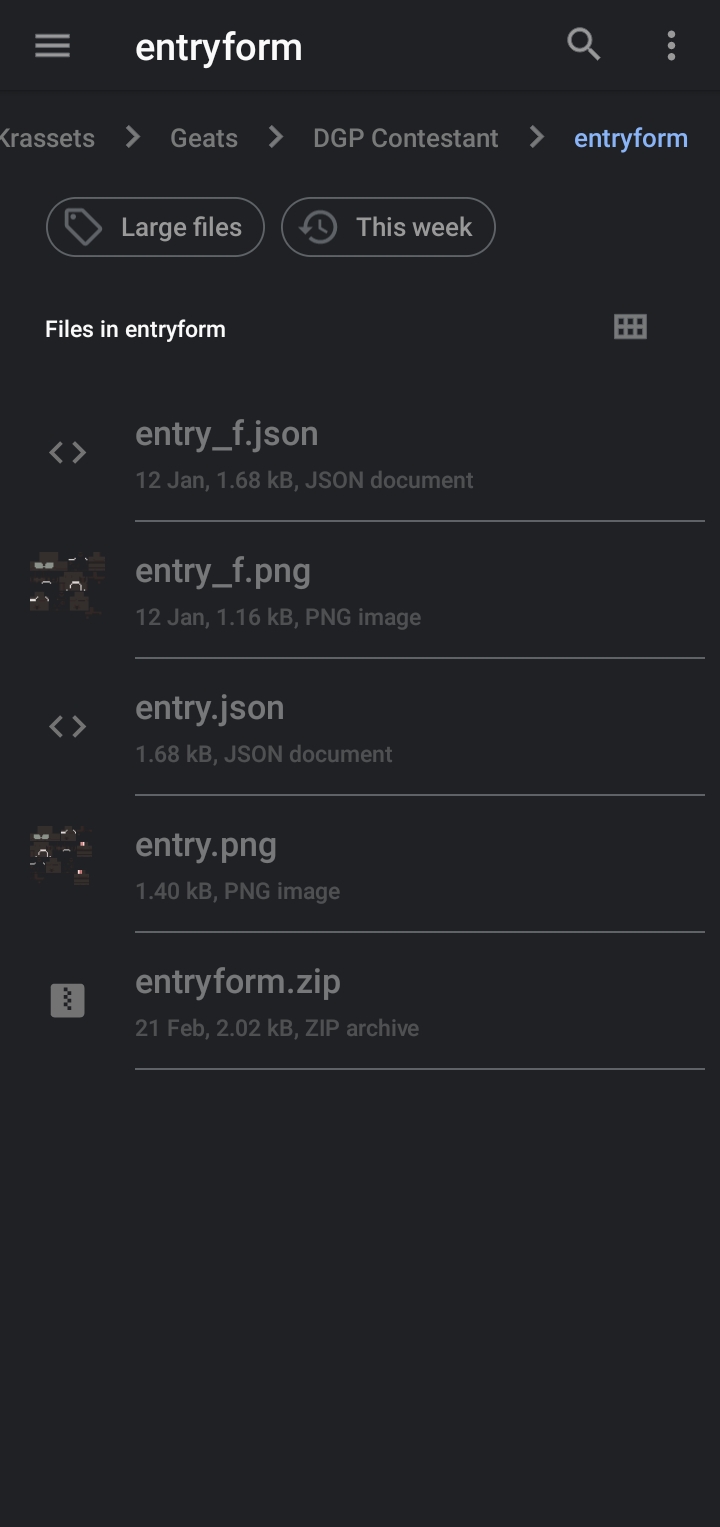Viewport: 720px width, 1527px height.
Task: Open the three-dot overflow menu
Action: point(670,45)
